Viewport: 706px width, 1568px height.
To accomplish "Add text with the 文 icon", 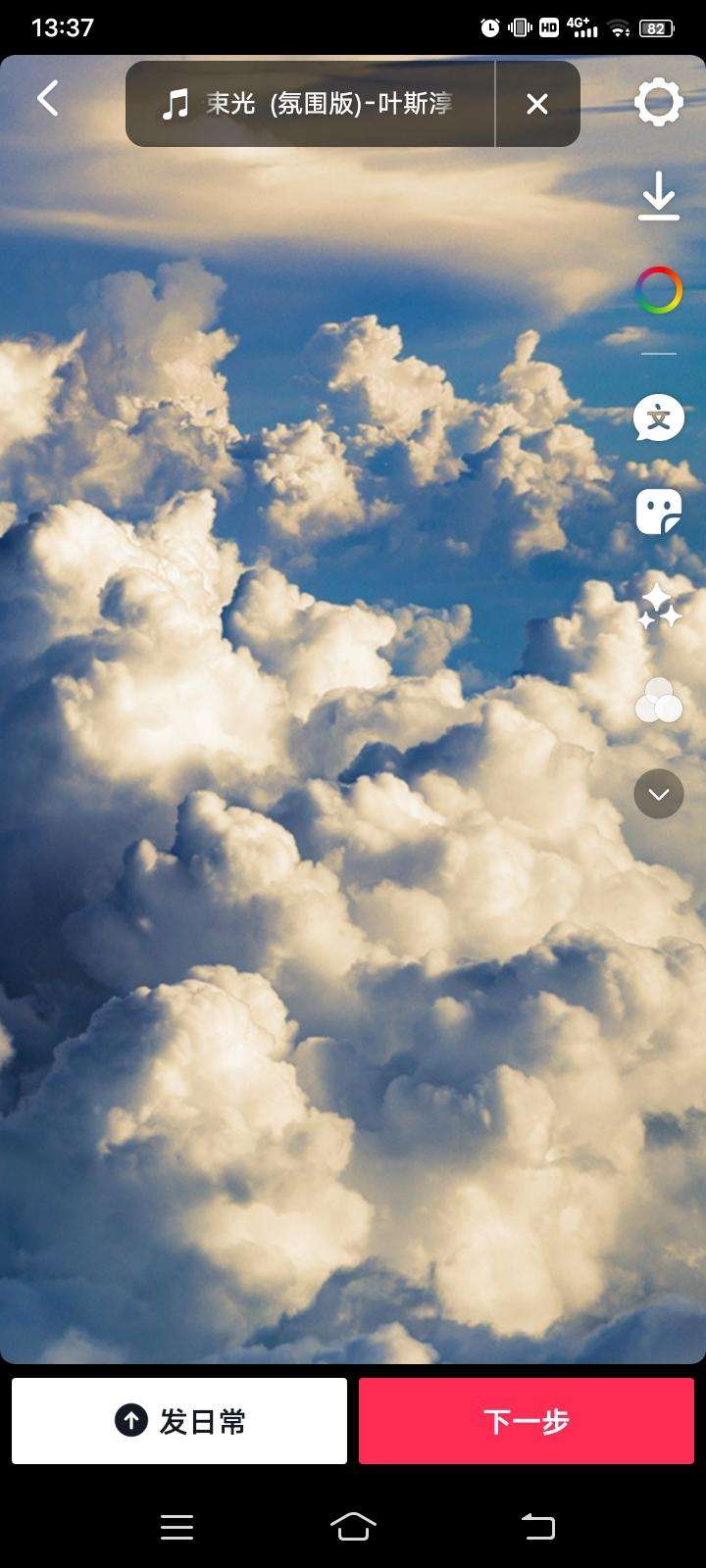I will (658, 418).
